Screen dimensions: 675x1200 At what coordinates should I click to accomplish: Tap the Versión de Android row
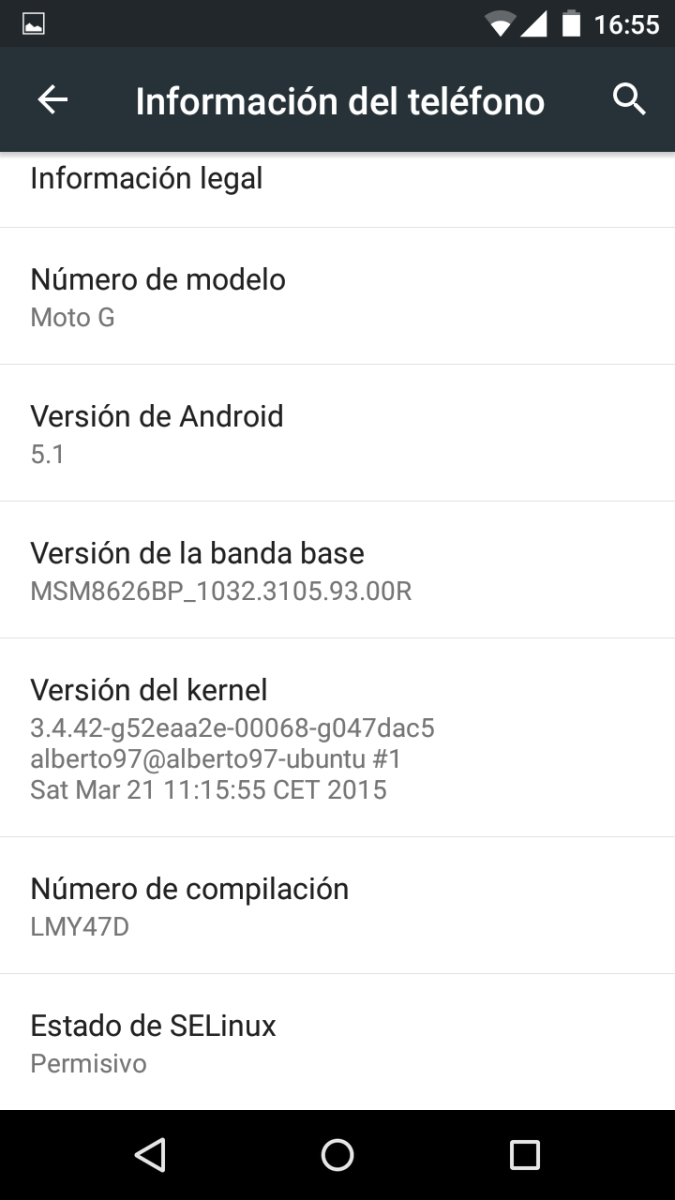click(x=337, y=433)
